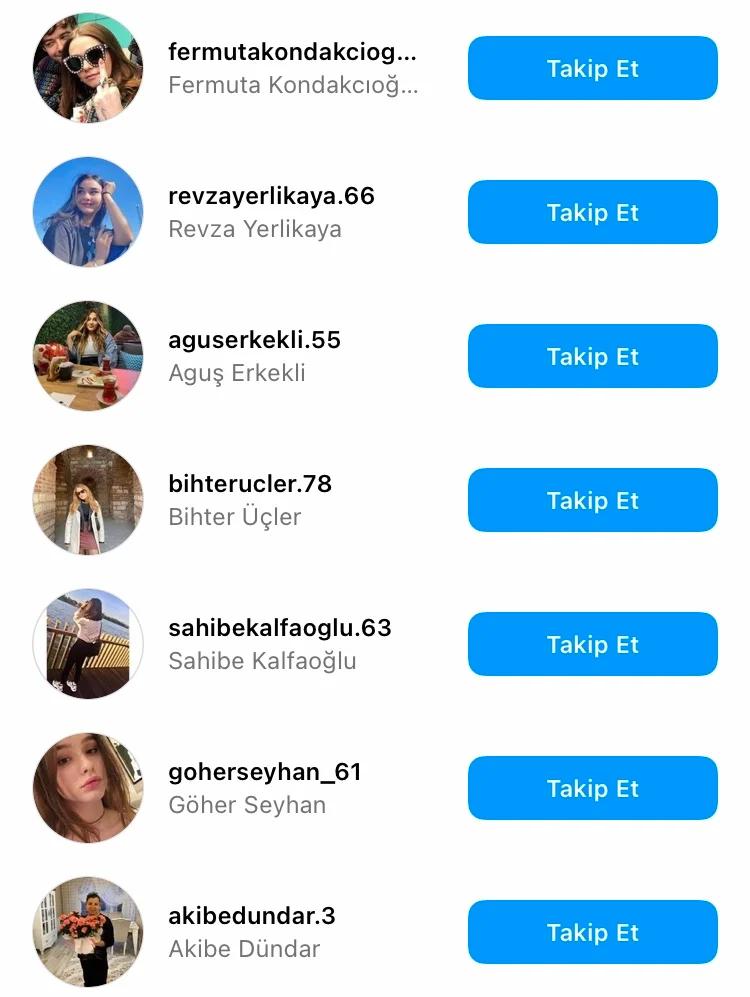Hit Takip Et for bihterucler.78
The width and height of the screenshot is (750, 997).
[x=592, y=500]
